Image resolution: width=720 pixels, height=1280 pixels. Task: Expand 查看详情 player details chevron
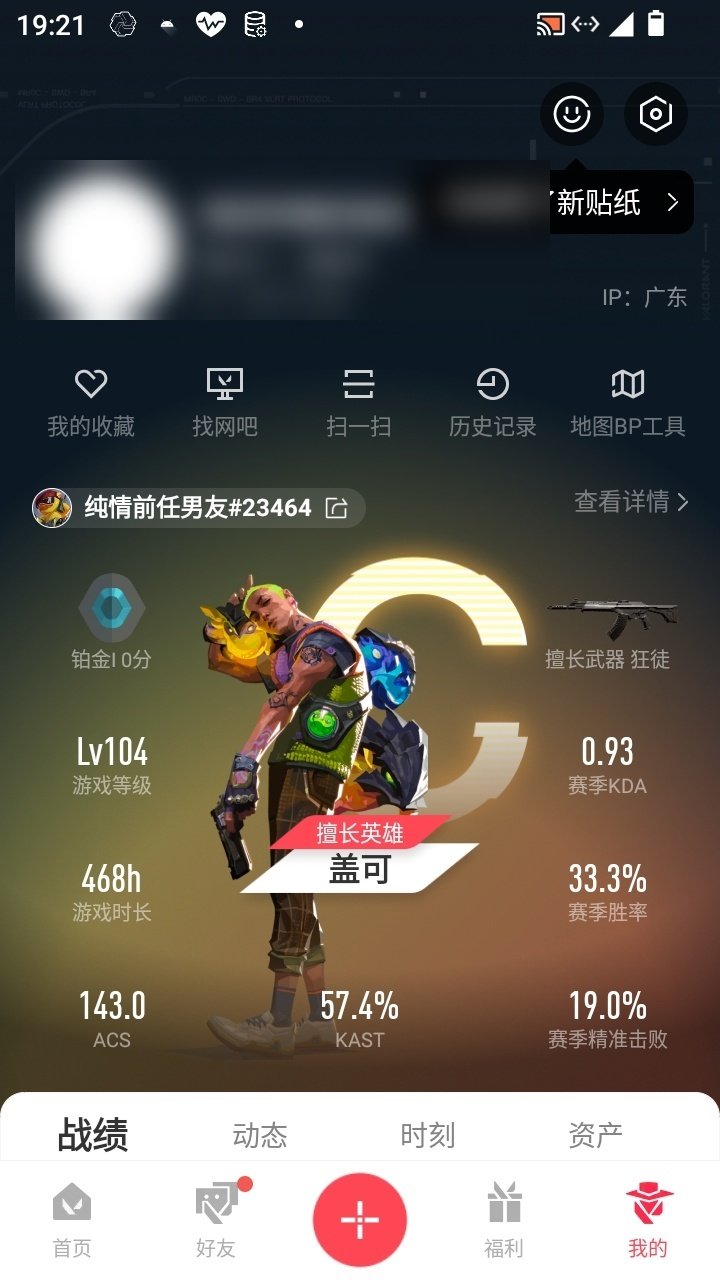tap(680, 503)
